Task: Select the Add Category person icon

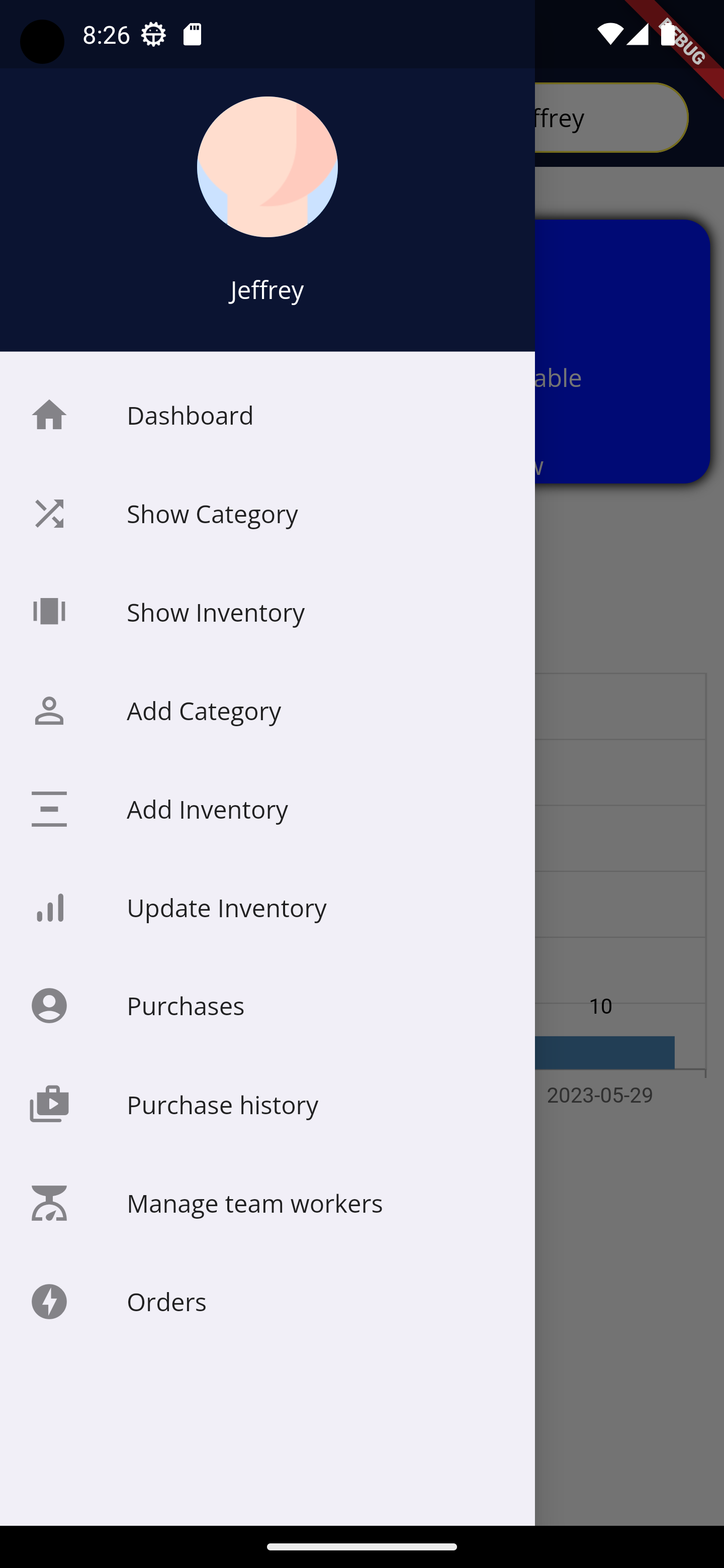Action: (x=49, y=710)
